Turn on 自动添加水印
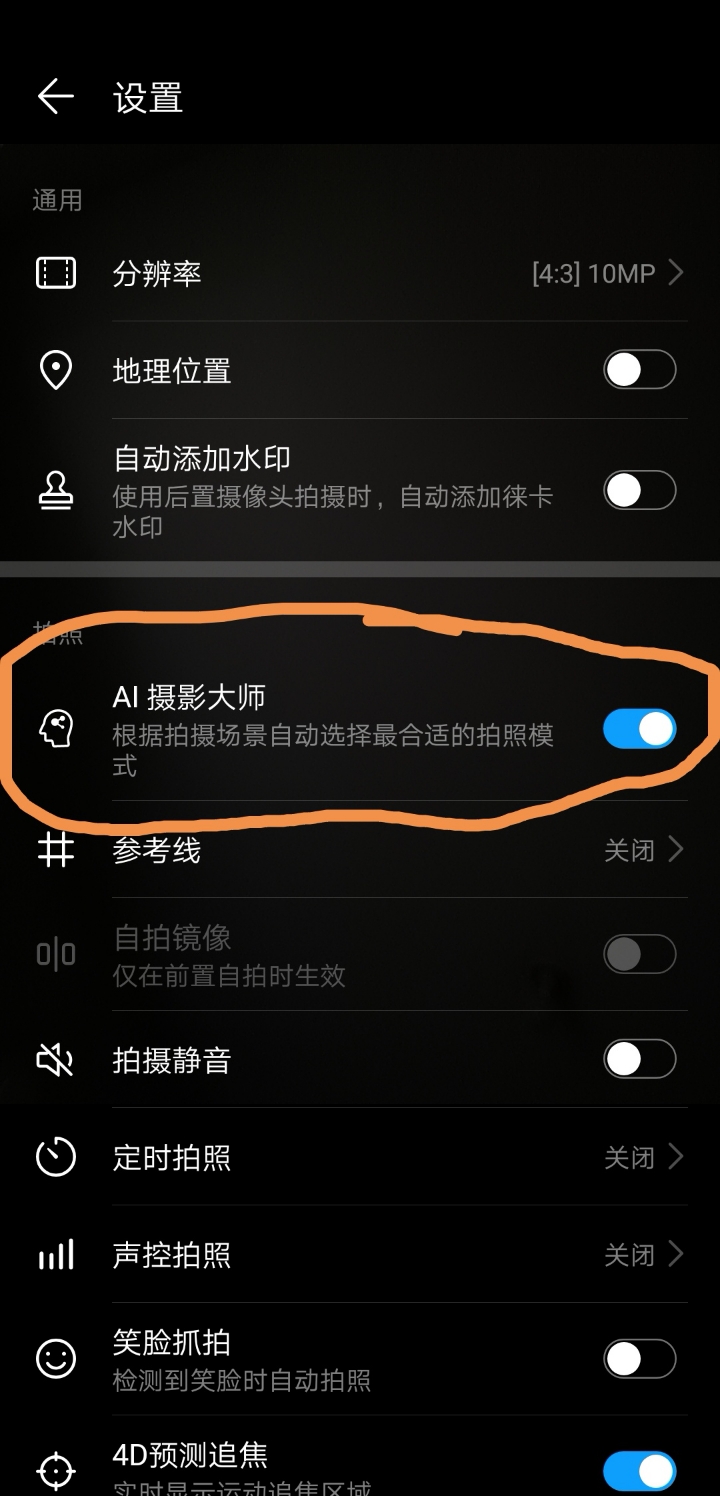Viewport: 720px width, 1496px height. coord(640,490)
